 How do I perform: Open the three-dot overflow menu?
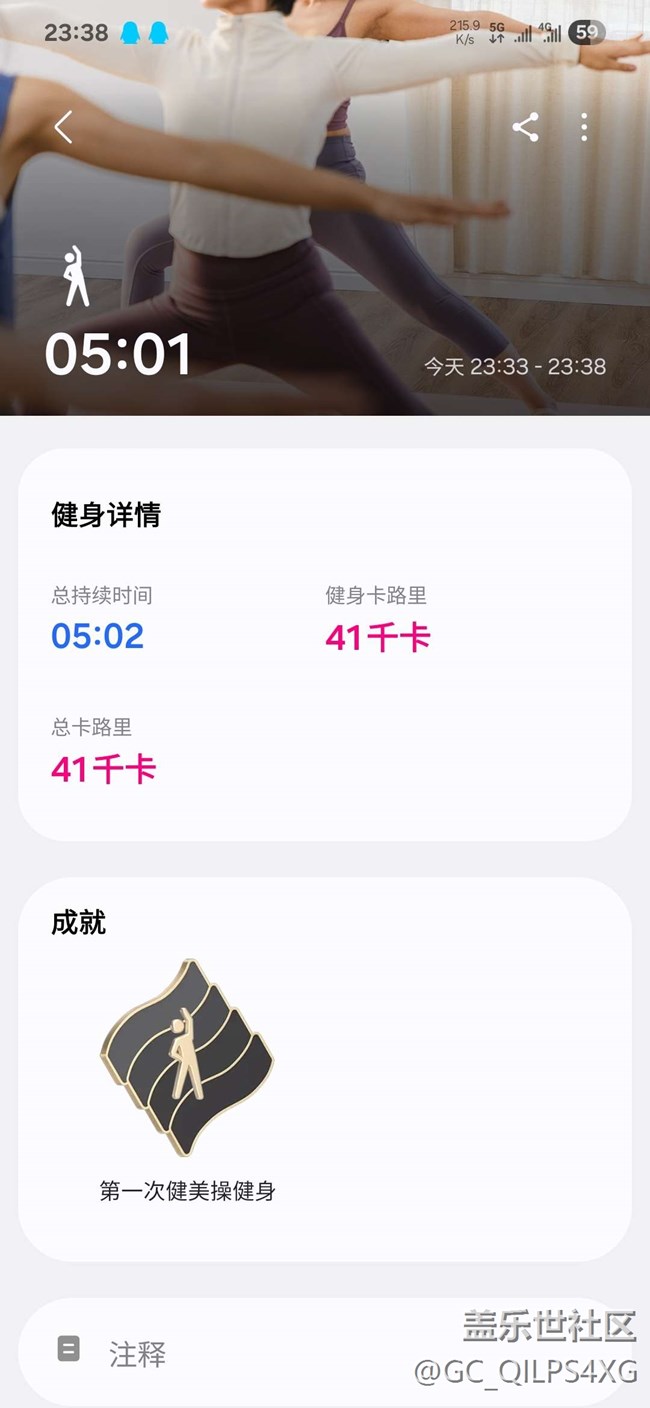point(584,127)
